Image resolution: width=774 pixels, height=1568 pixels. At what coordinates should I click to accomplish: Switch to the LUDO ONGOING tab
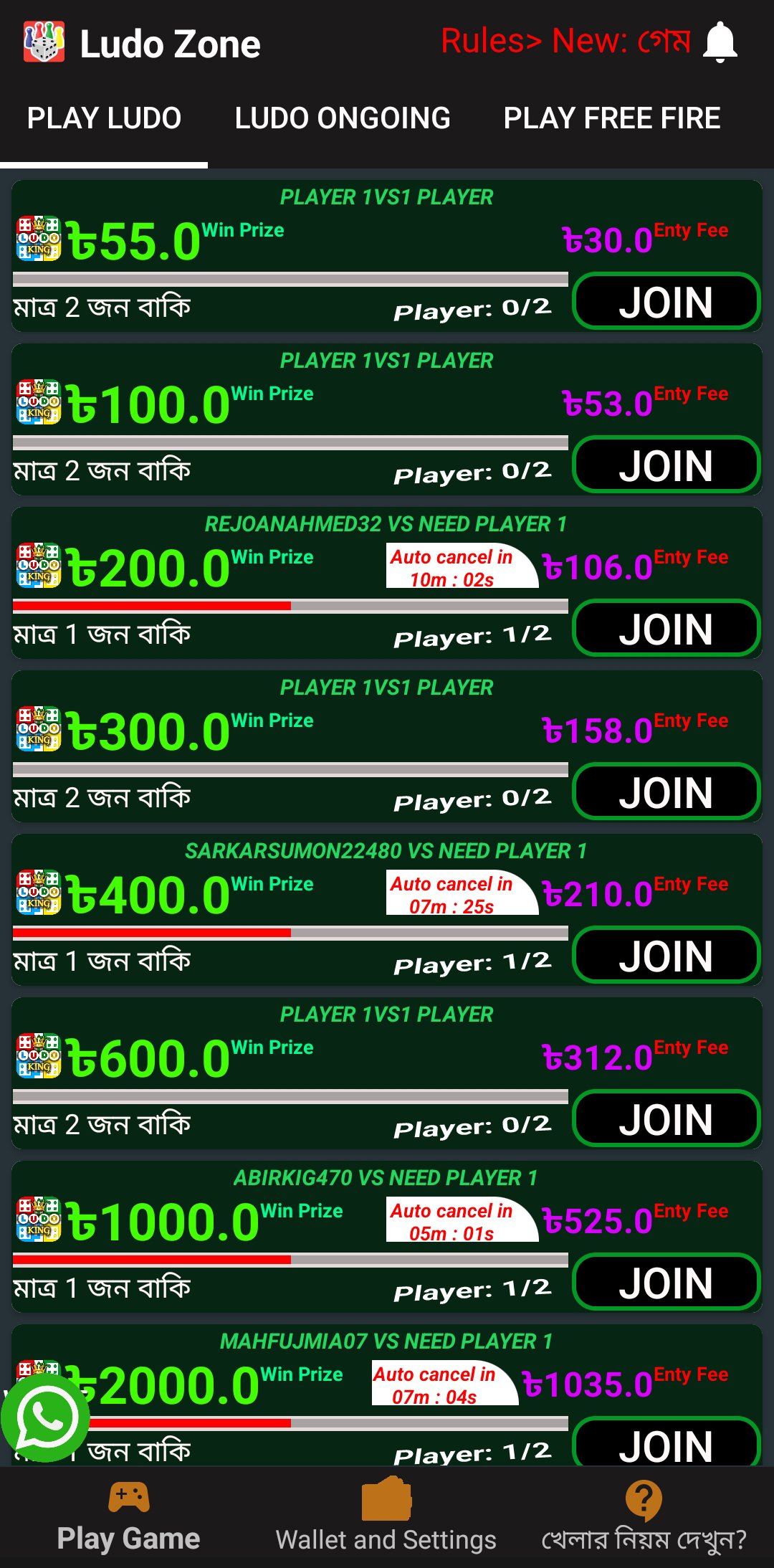pos(343,118)
